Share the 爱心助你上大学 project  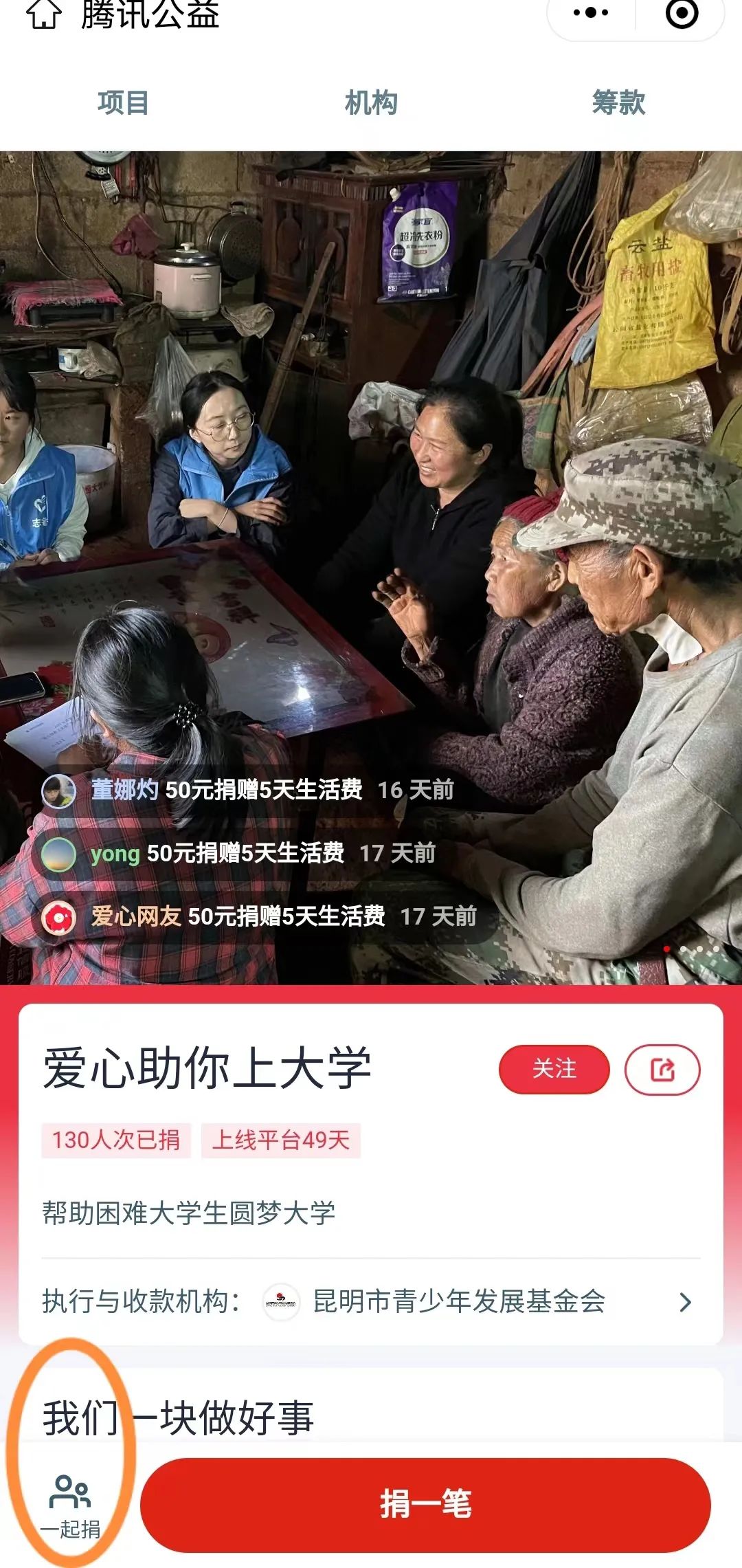[662, 1069]
